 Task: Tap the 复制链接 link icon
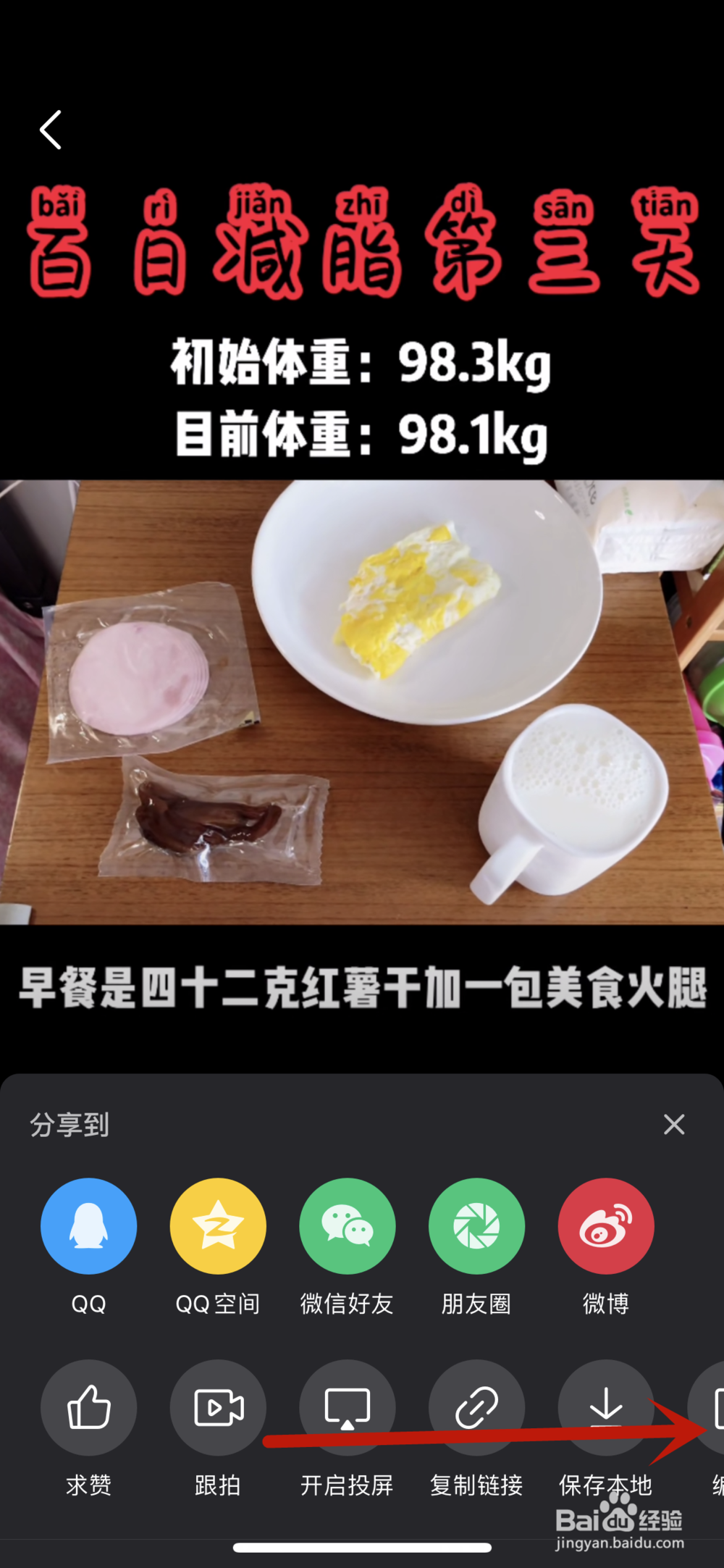coord(476,1408)
